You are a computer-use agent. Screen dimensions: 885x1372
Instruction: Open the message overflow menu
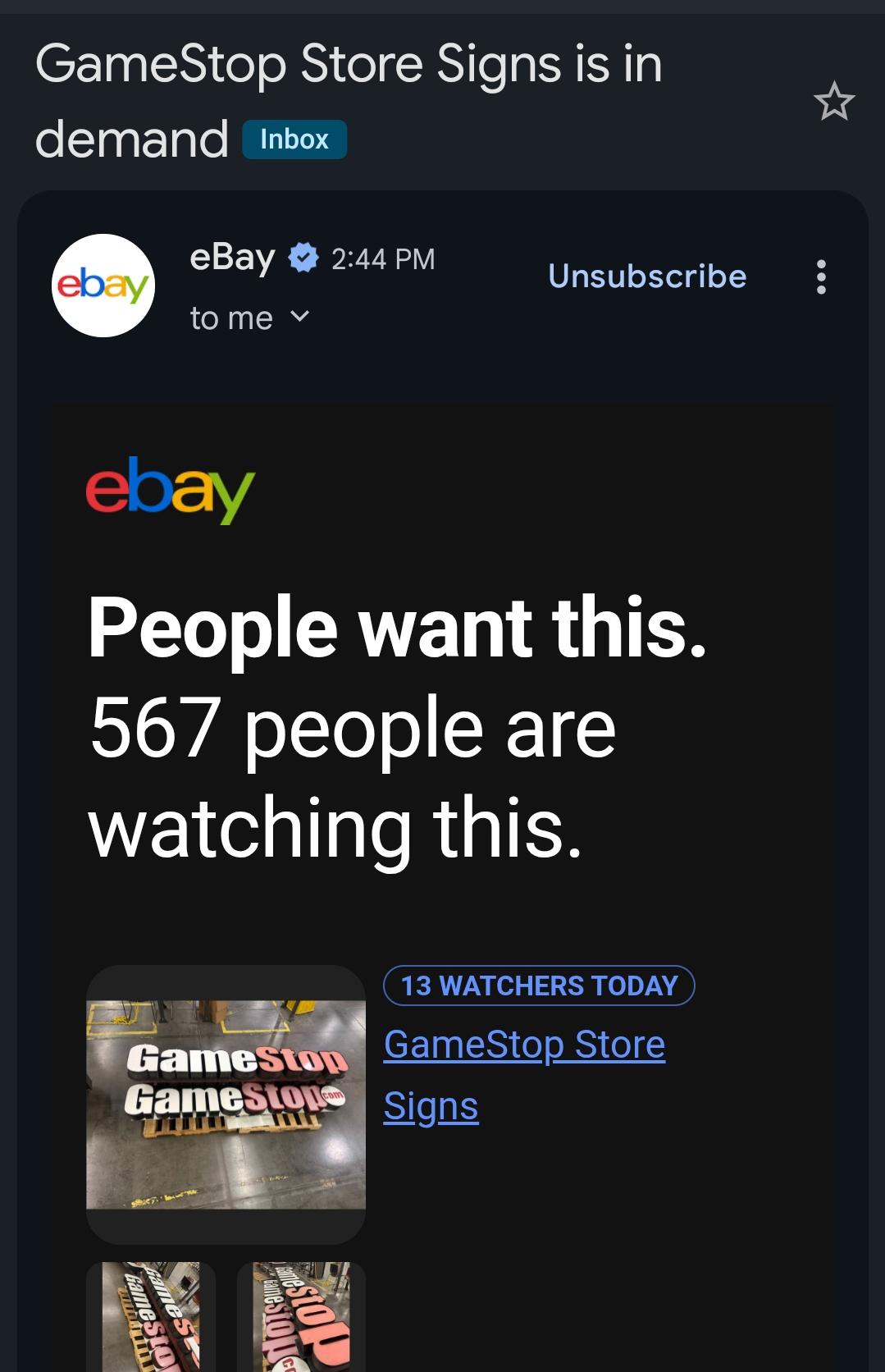click(x=821, y=277)
